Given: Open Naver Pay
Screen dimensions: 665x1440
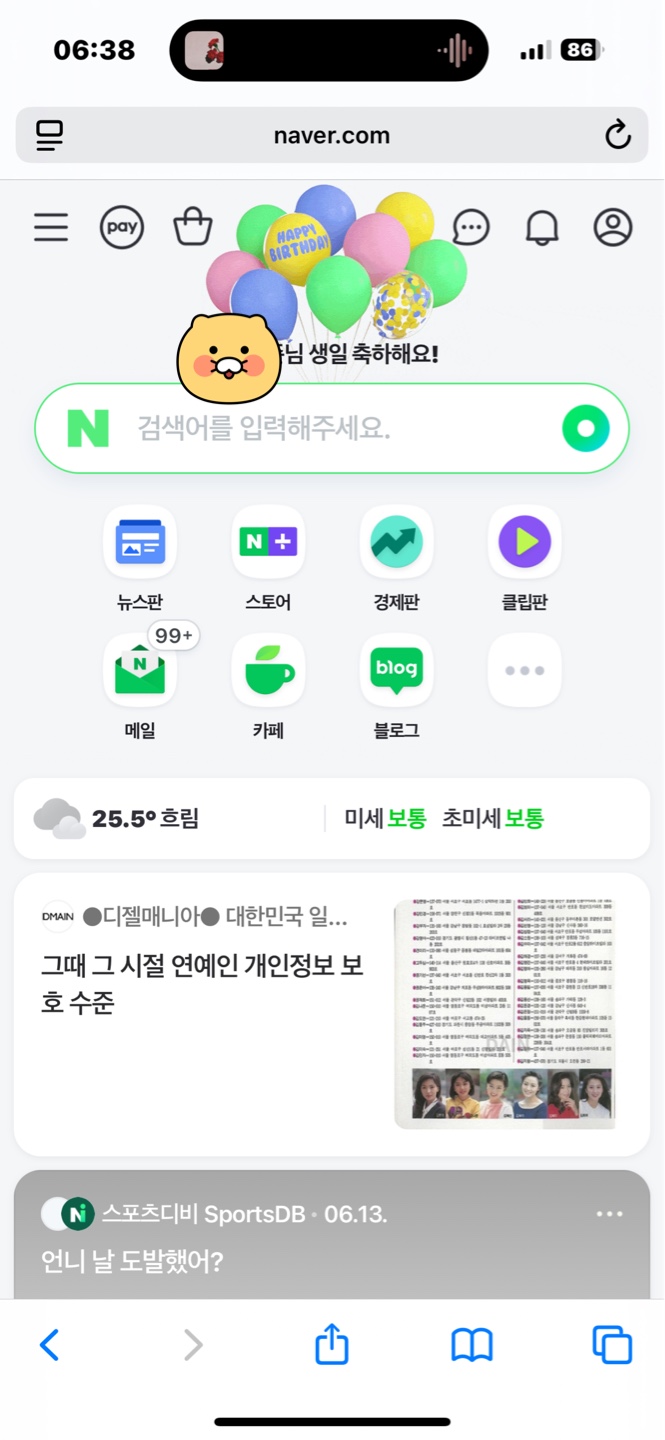Looking at the screenshot, I should click(122, 227).
